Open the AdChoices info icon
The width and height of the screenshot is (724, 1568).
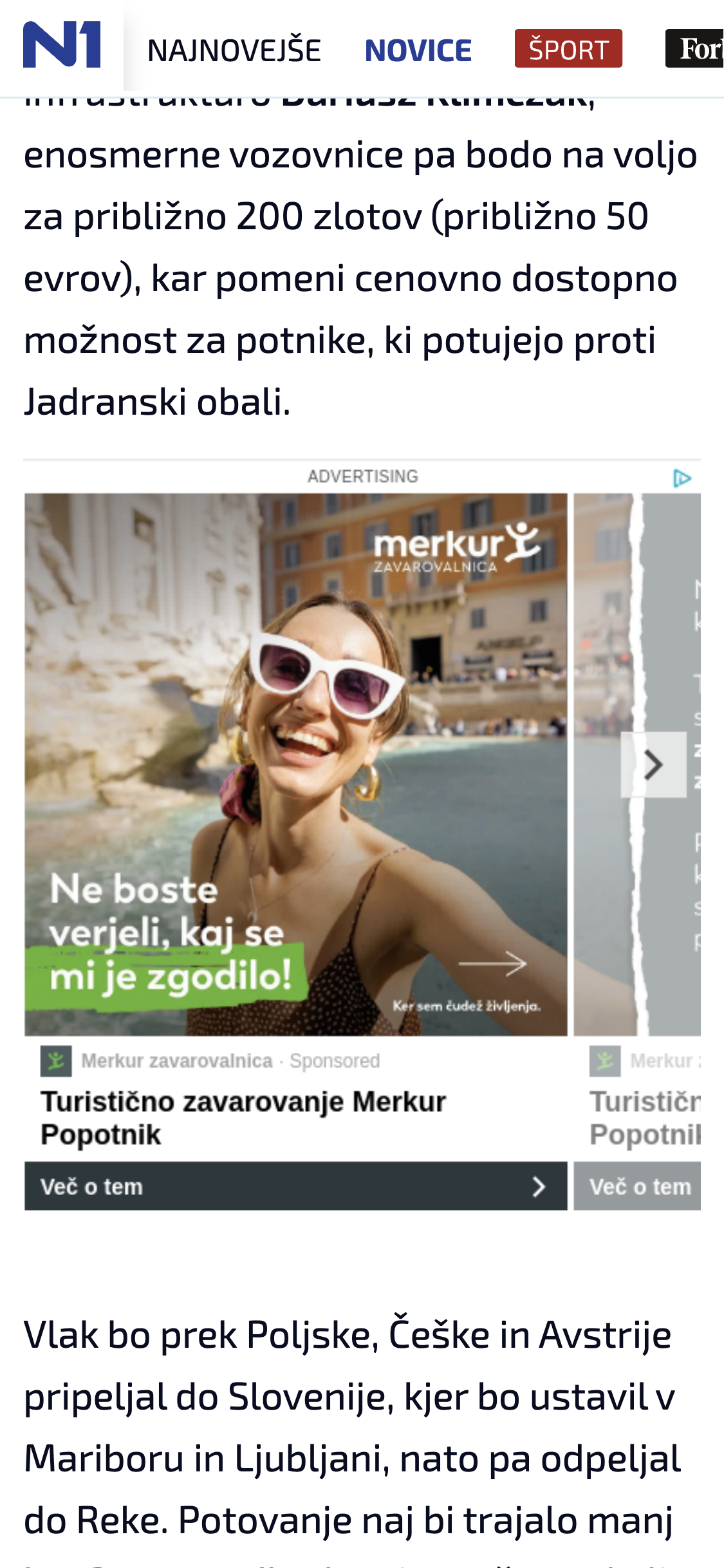[x=682, y=478]
